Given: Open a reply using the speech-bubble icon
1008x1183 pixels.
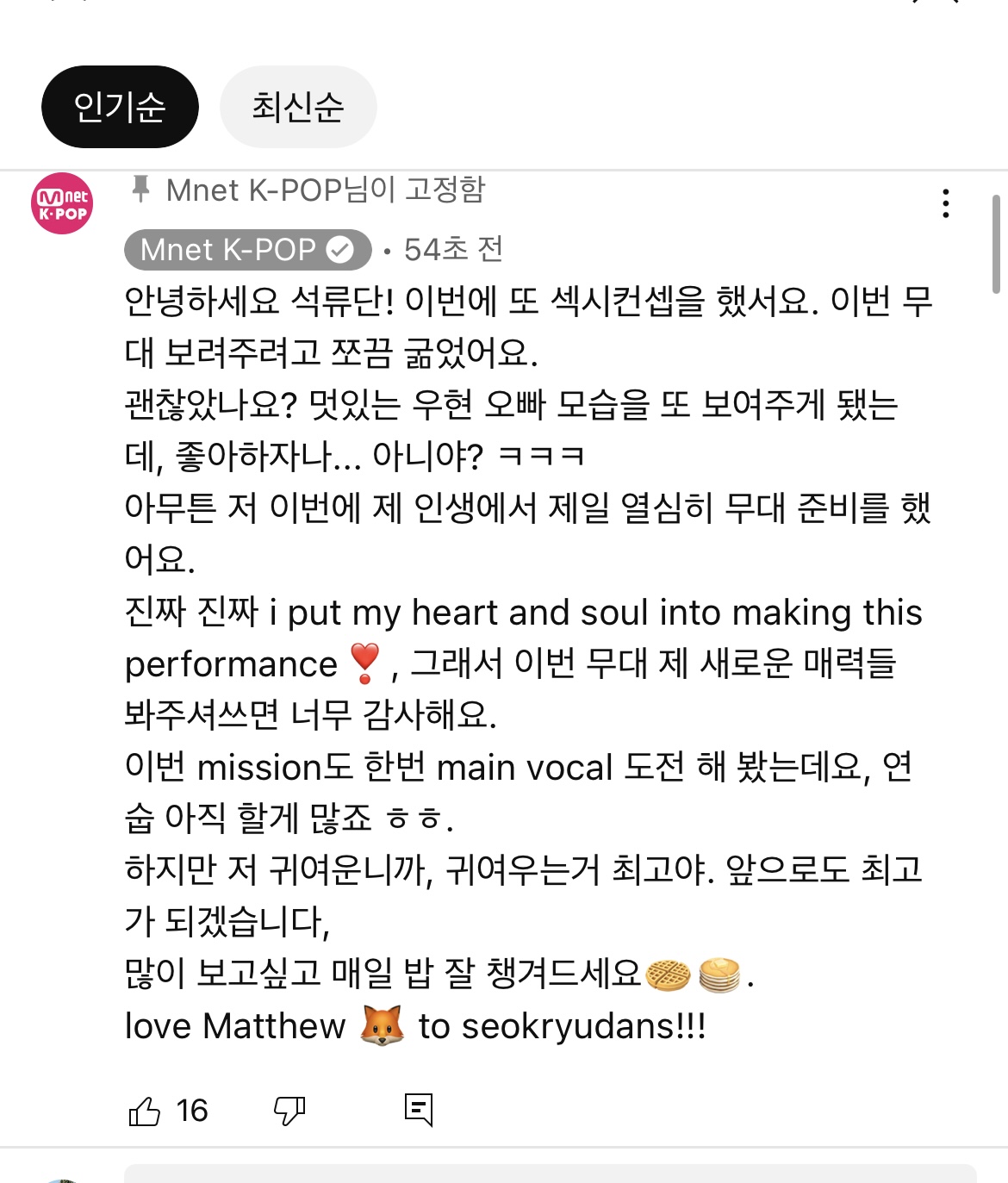Looking at the screenshot, I should [x=420, y=1111].
